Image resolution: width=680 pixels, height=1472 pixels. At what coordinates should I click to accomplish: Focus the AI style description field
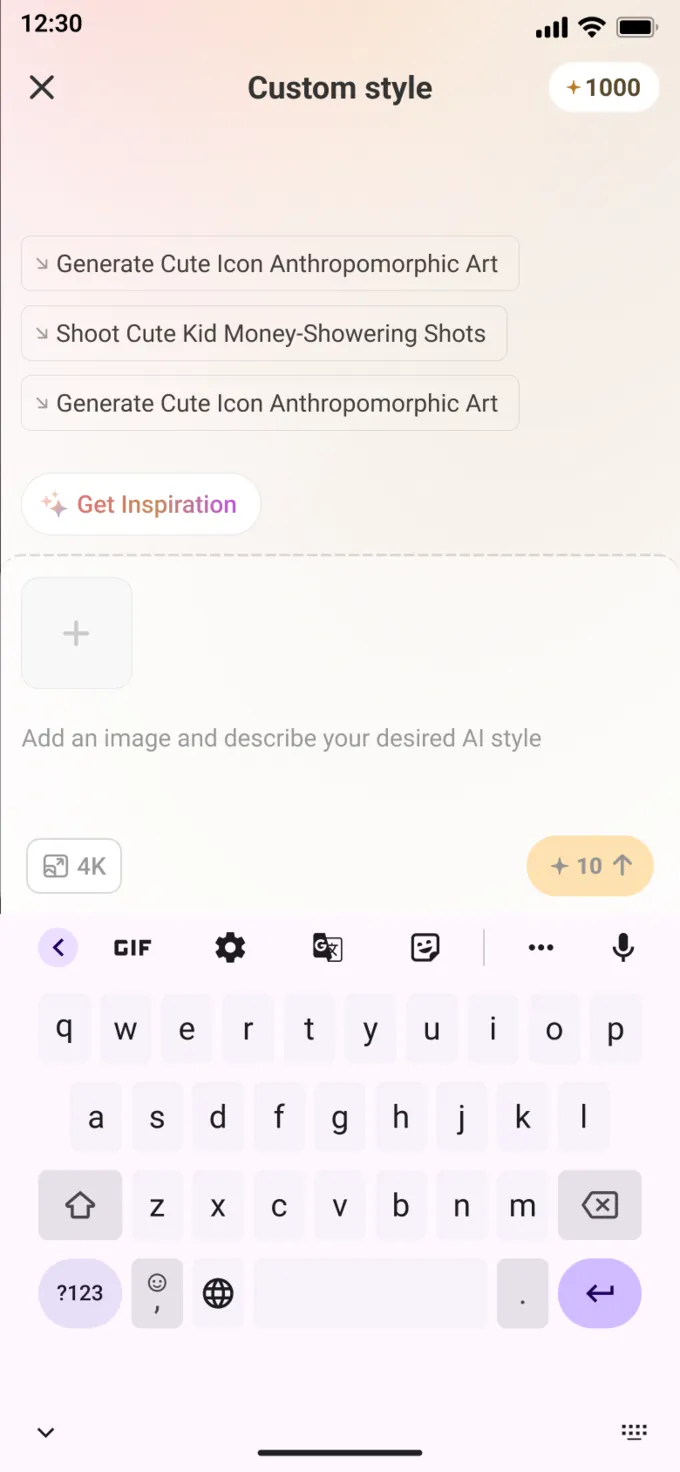coord(282,738)
